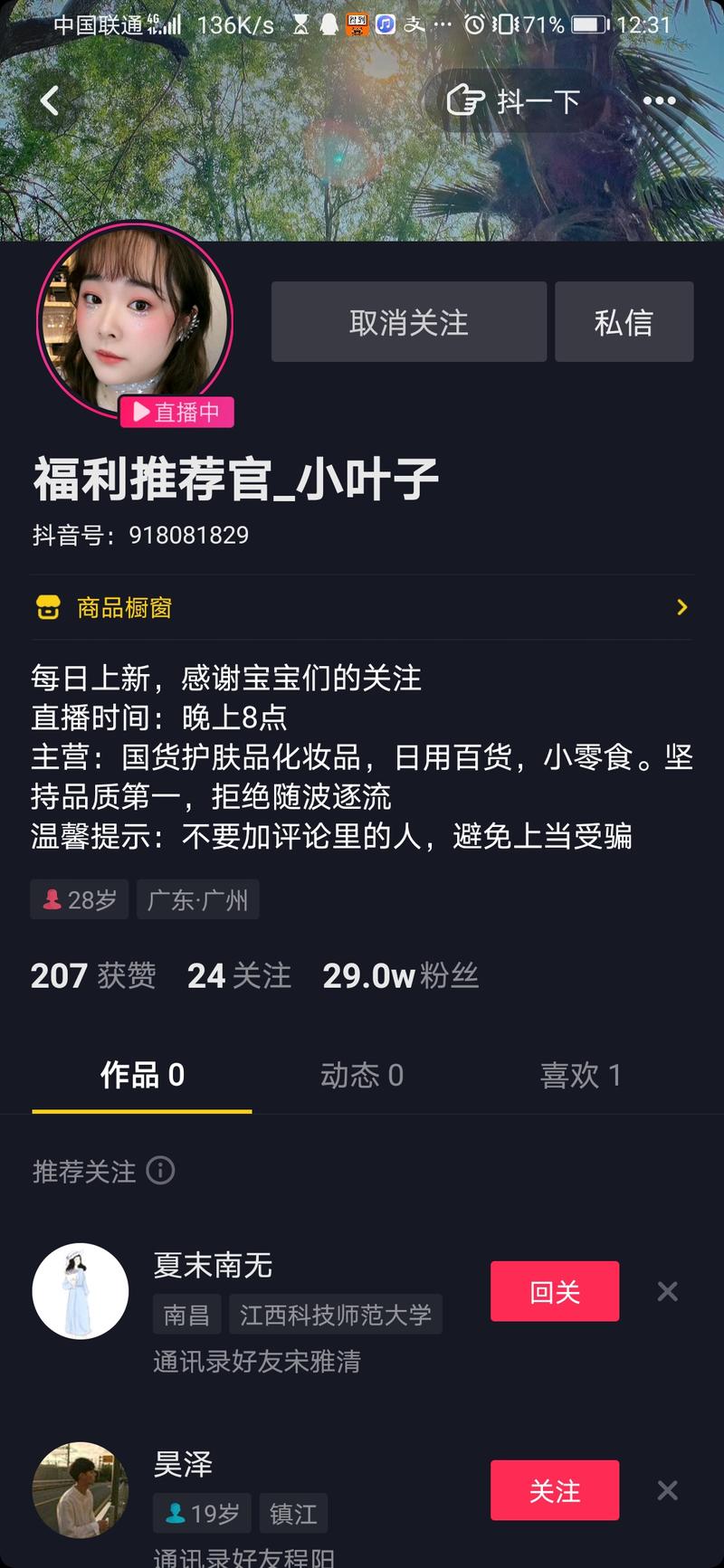This screenshot has width=724, height=1568.
Task: Tap the back arrow at top left
Action: (x=50, y=100)
